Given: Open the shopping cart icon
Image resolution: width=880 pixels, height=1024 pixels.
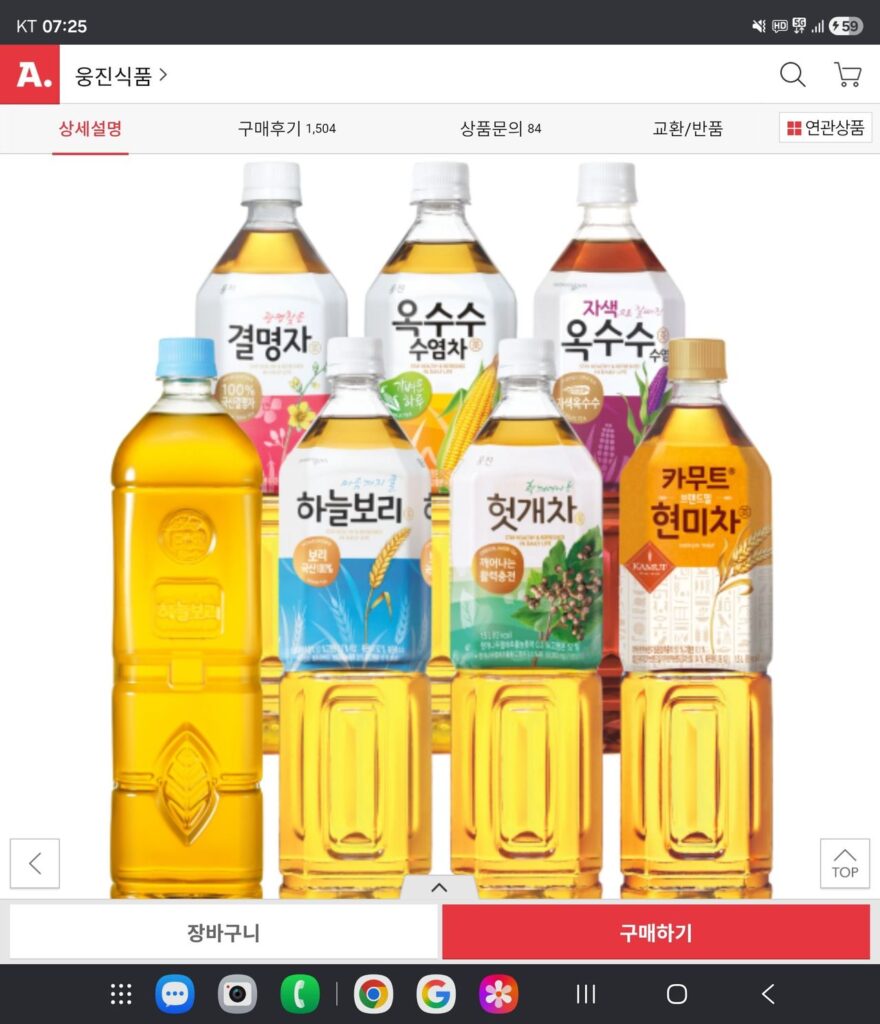Looking at the screenshot, I should point(846,74).
